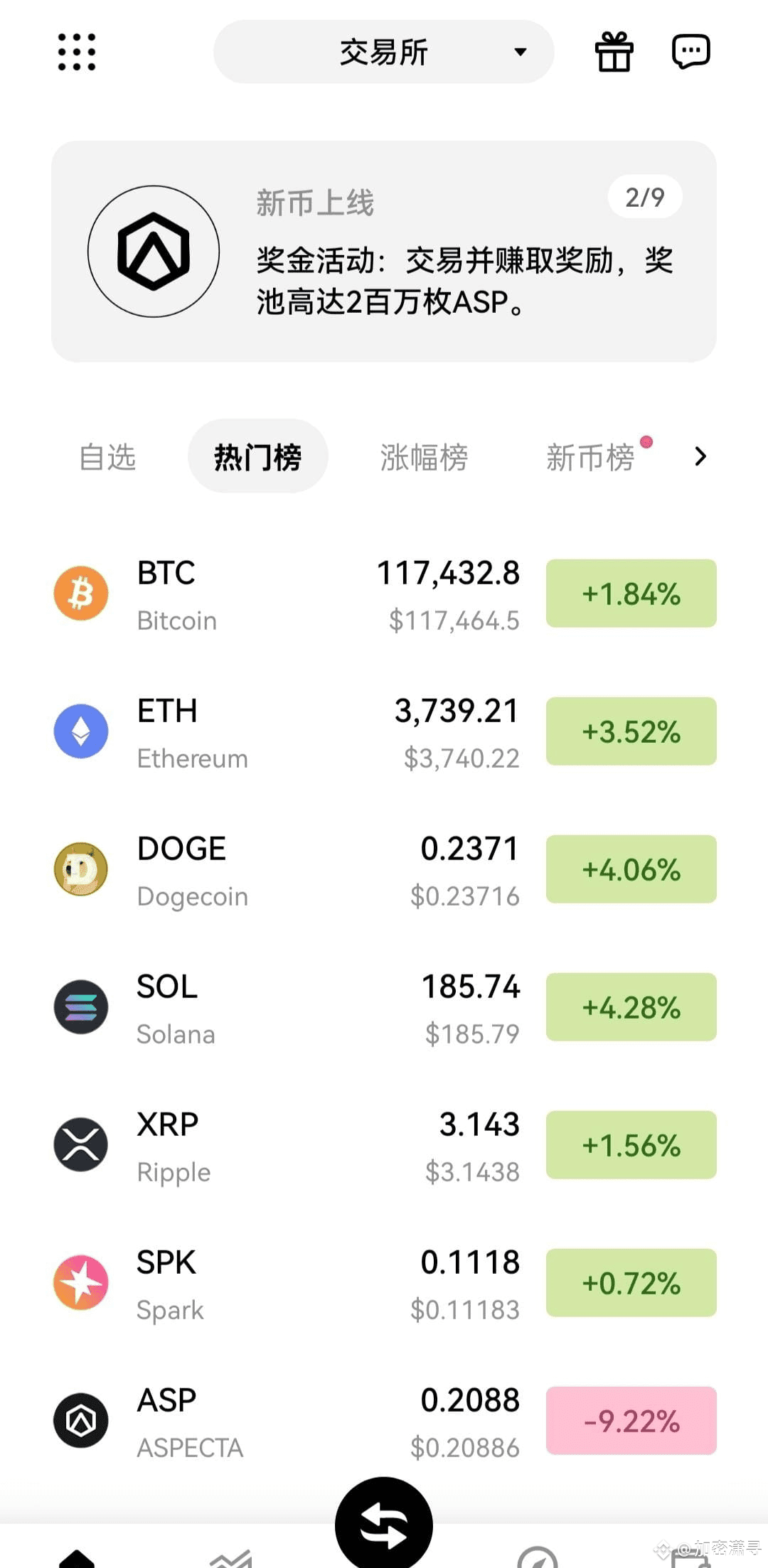Image resolution: width=768 pixels, height=1568 pixels.
Task: Expand the 交易所 dropdown selector
Action: coord(383,52)
